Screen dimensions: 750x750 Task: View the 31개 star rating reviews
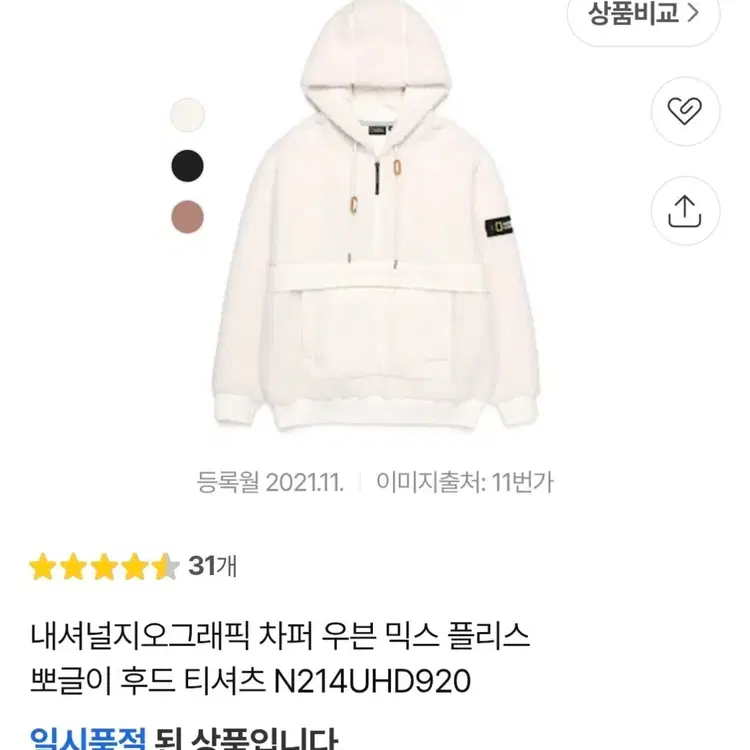[x=133, y=567]
